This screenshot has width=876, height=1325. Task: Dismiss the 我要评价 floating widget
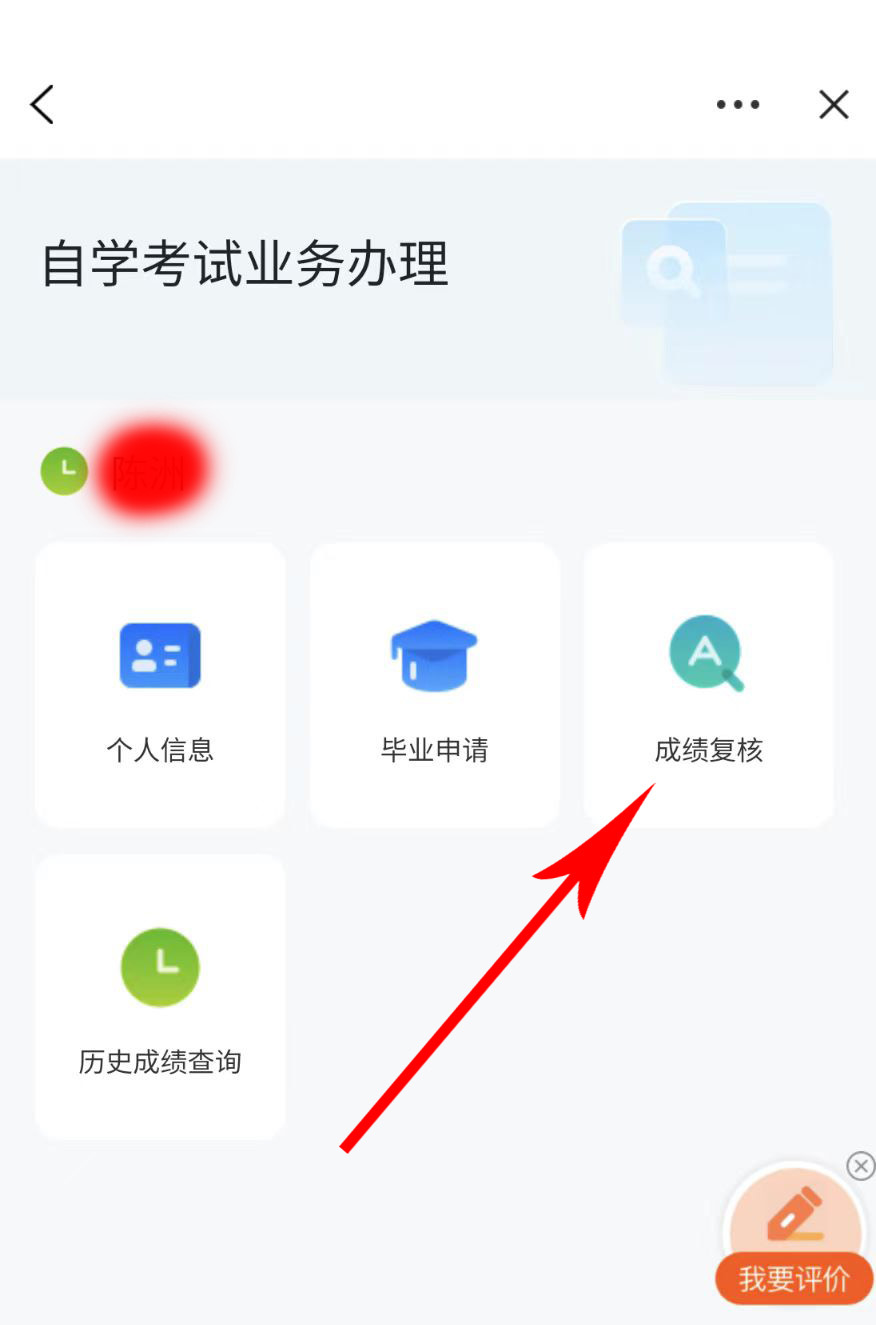coord(860,1166)
